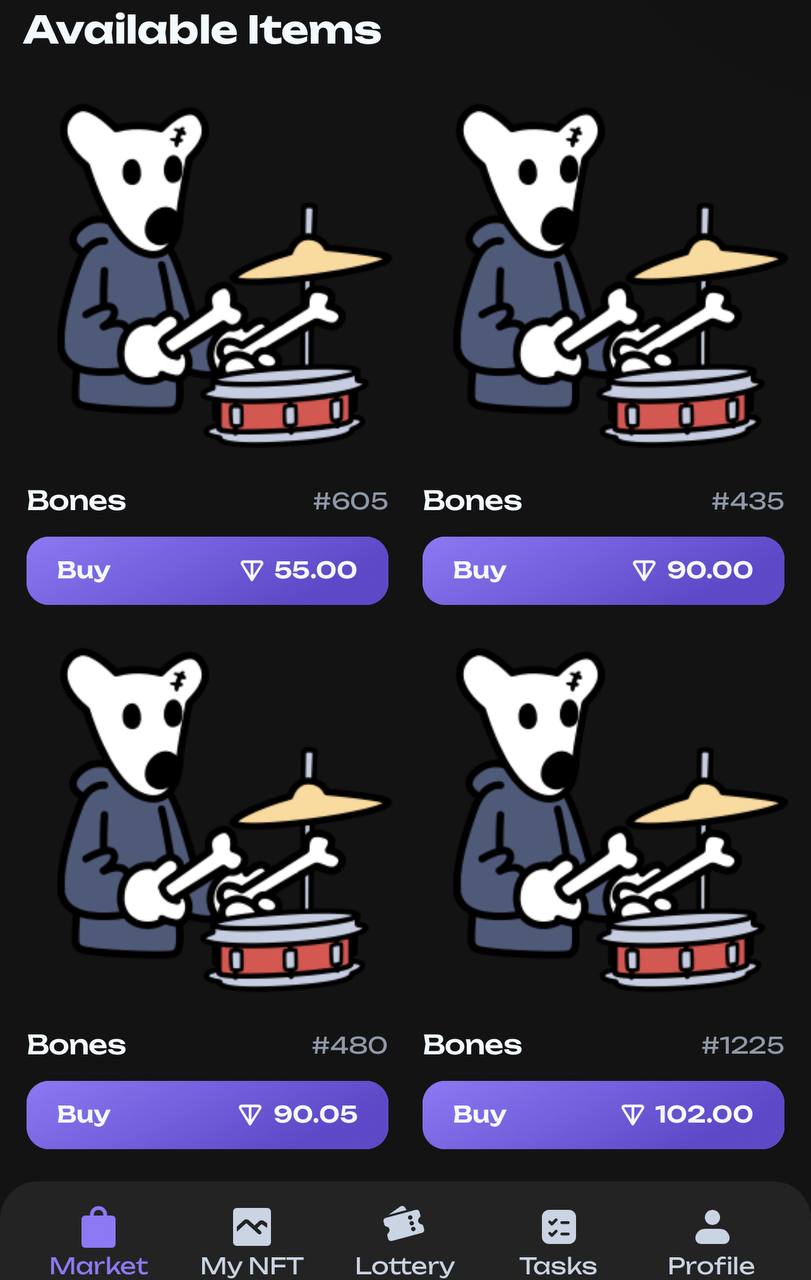
Task: Switch to the My NFT tab
Action: pyautogui.click(x=251, y=1240)
